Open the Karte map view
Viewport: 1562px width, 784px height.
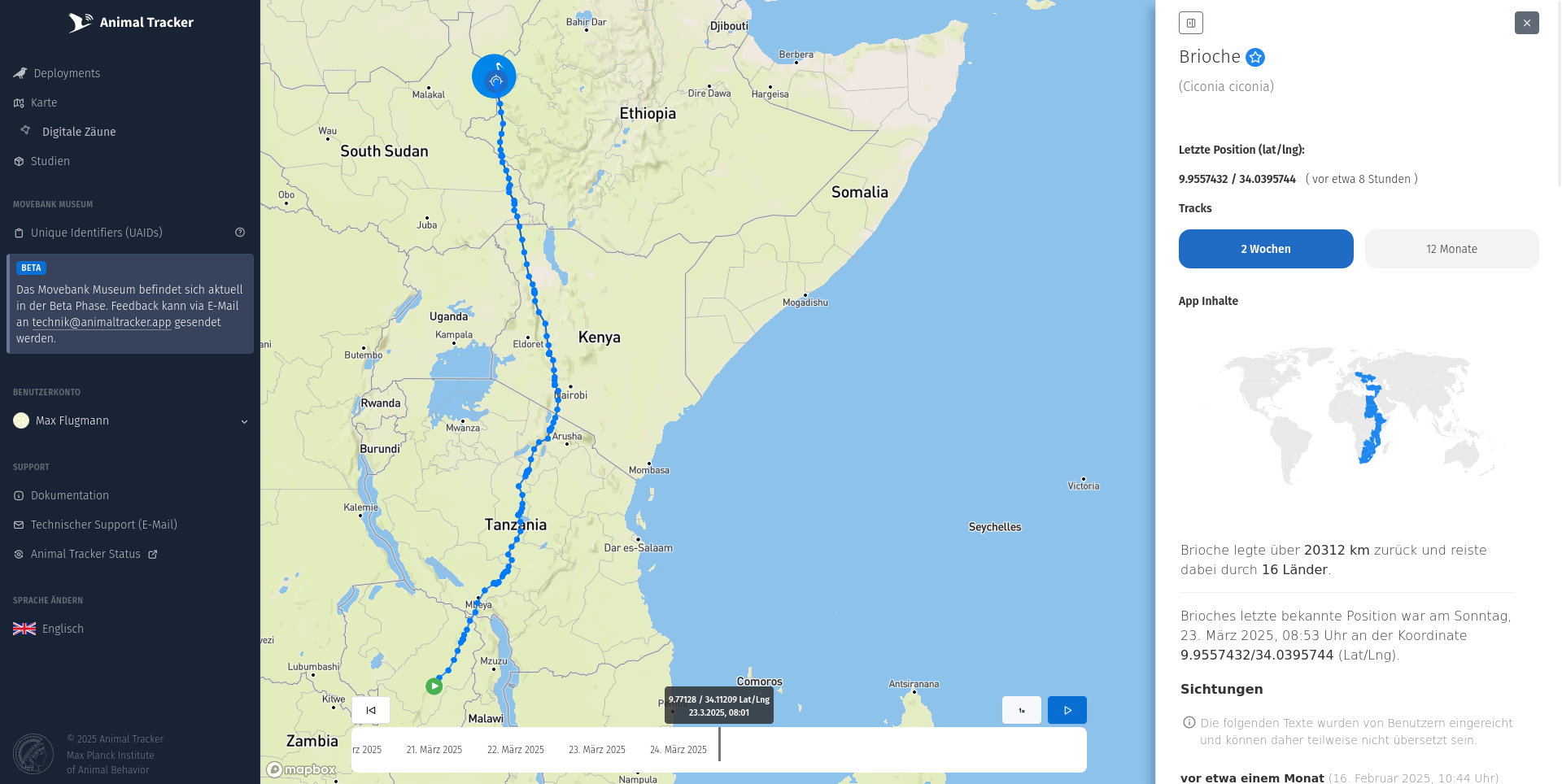[44, 102]
